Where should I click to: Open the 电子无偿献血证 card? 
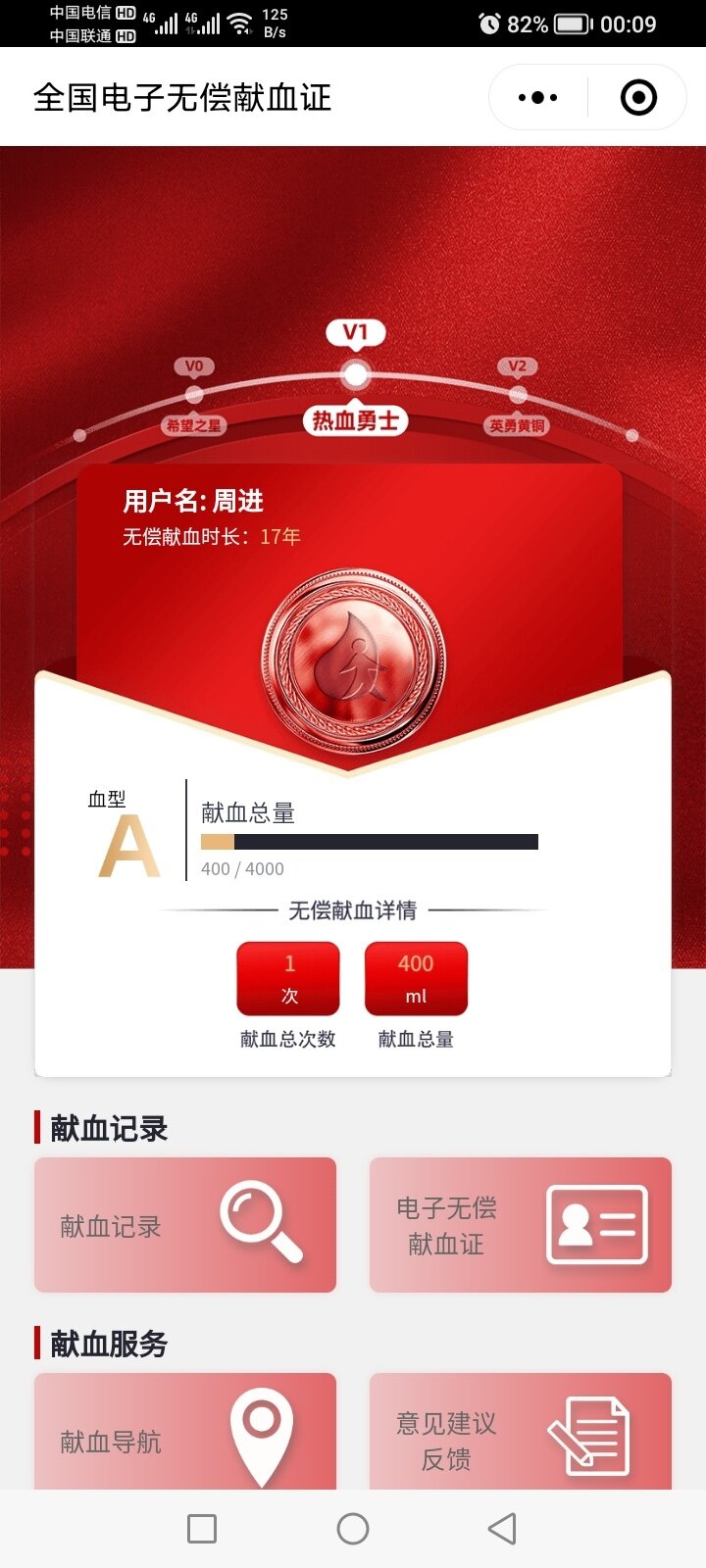(521, 1225)
